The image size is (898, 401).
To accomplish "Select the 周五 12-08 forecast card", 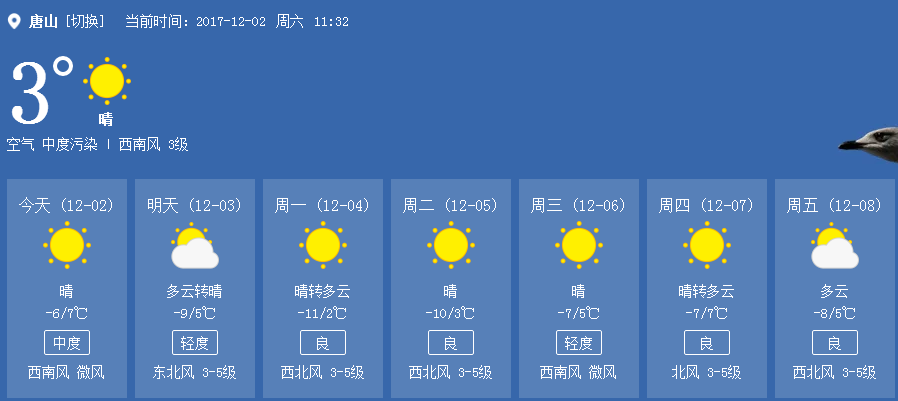I will [x=835, y=288].
